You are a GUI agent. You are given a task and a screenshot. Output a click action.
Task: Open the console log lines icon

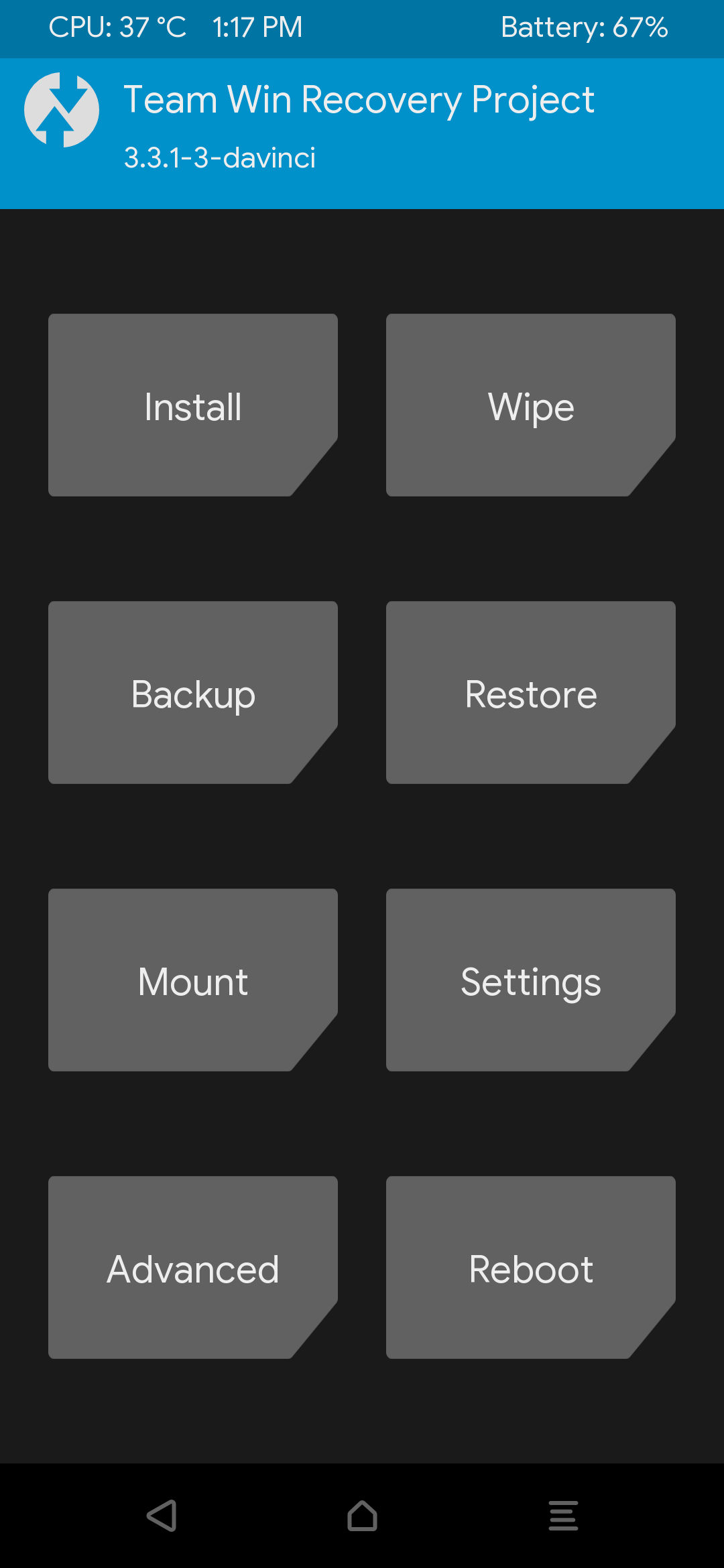(563, 1516)
